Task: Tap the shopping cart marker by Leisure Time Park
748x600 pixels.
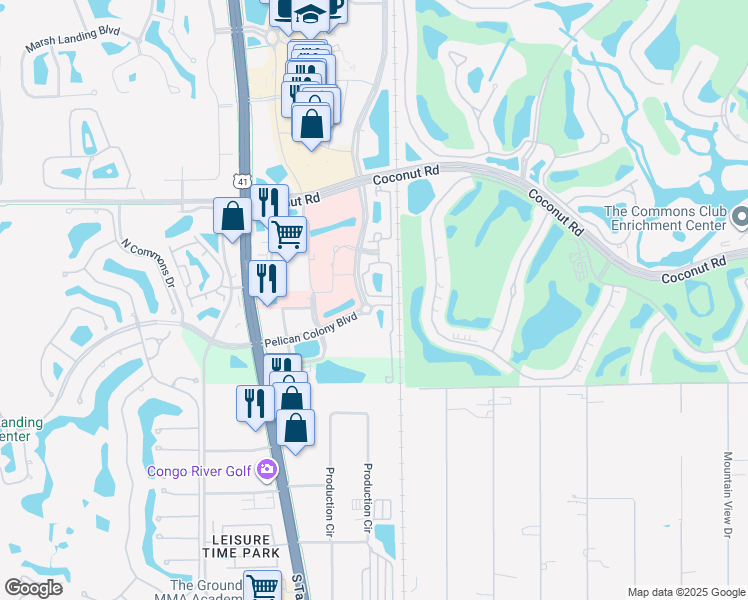Action: (262, 586)
